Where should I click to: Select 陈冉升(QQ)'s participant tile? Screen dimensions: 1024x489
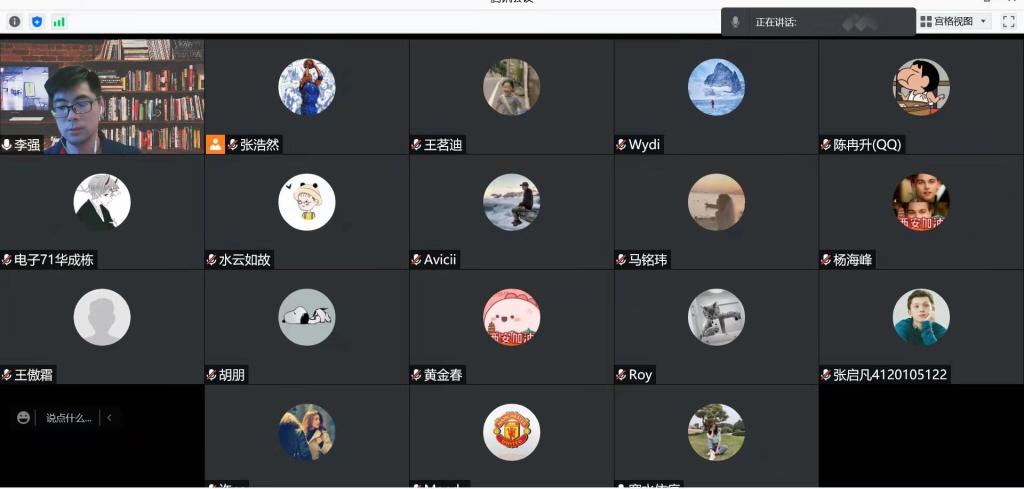click(x=921, y=96)
